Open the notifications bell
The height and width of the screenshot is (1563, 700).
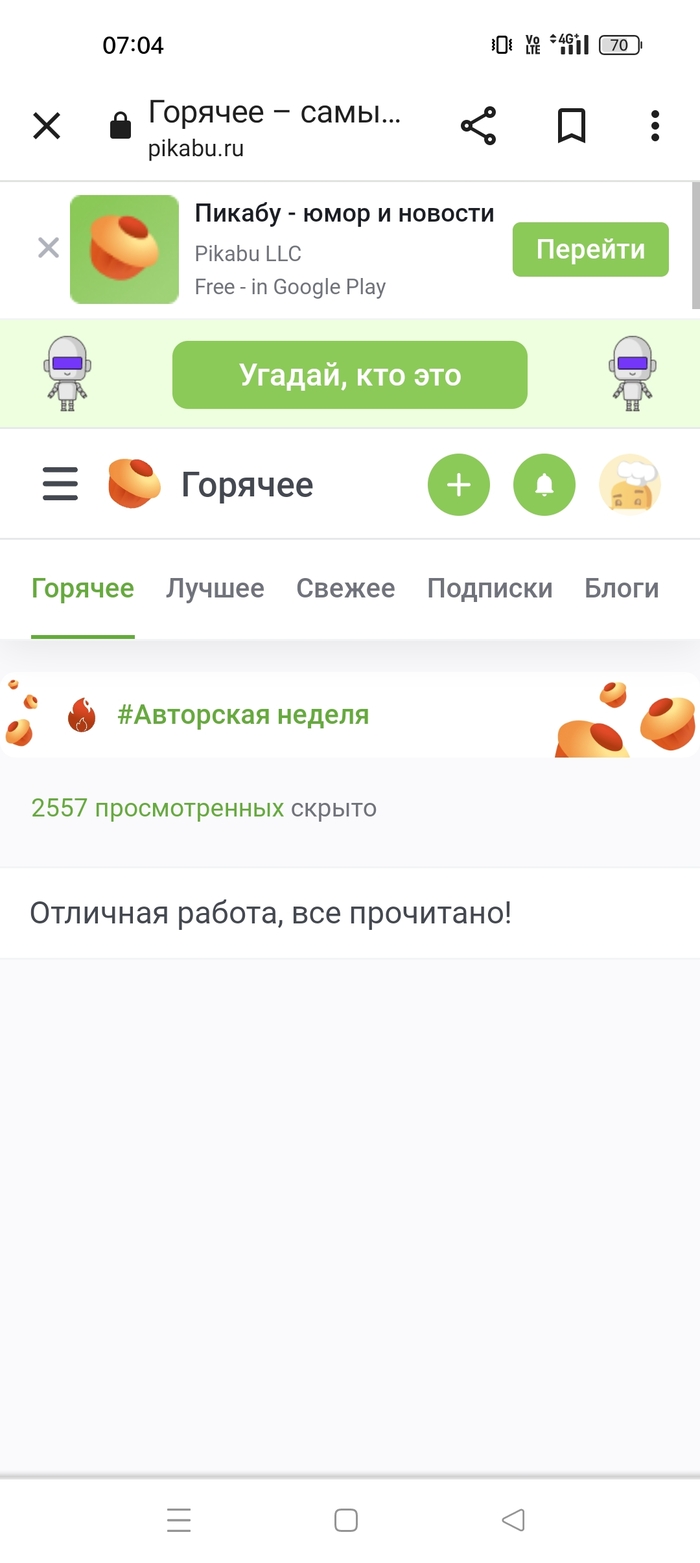point(544,485)
